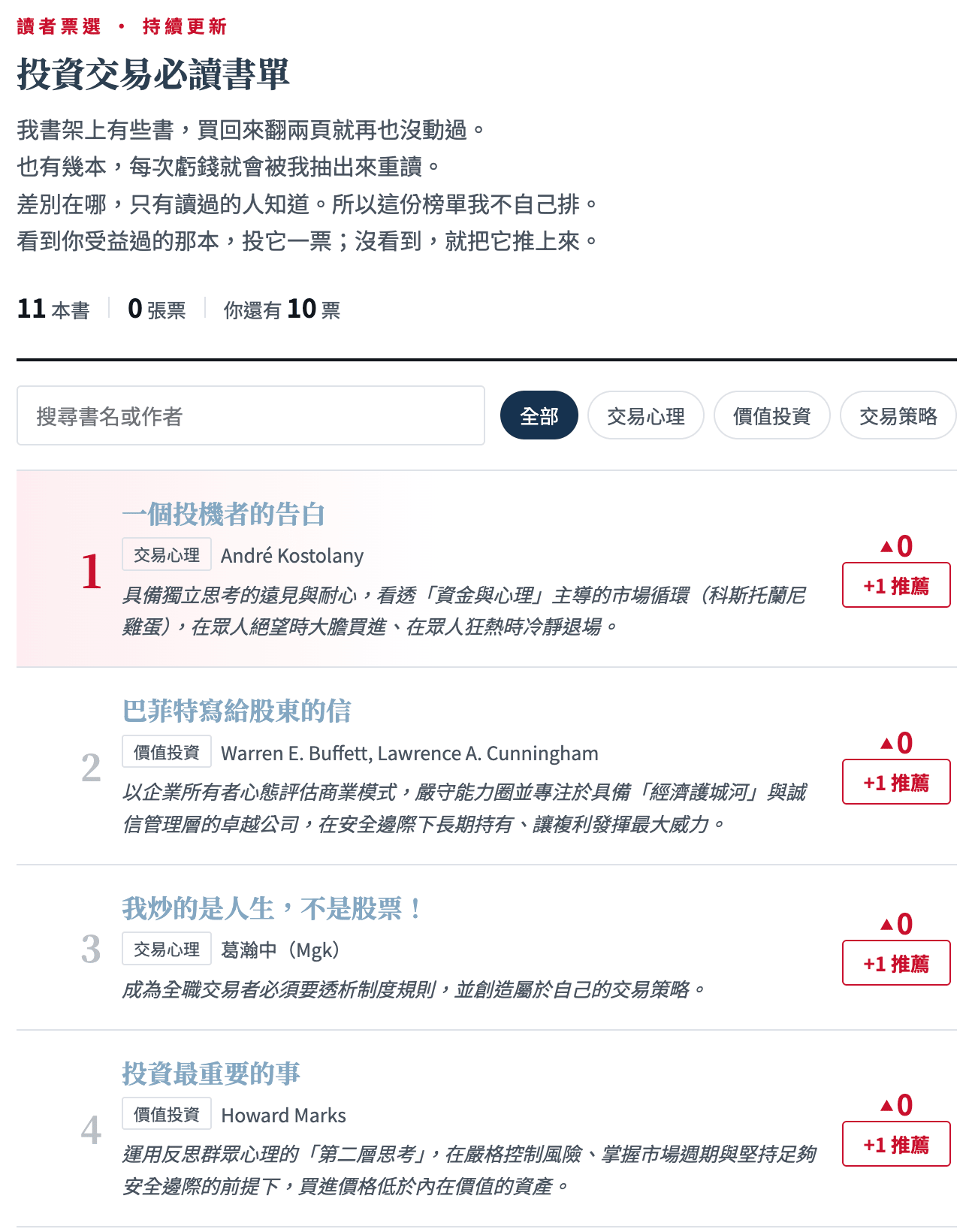972x1232 pixels.
Task: Open 我炒的是人生，不是股票！ title
Action: tap(272, 909)
